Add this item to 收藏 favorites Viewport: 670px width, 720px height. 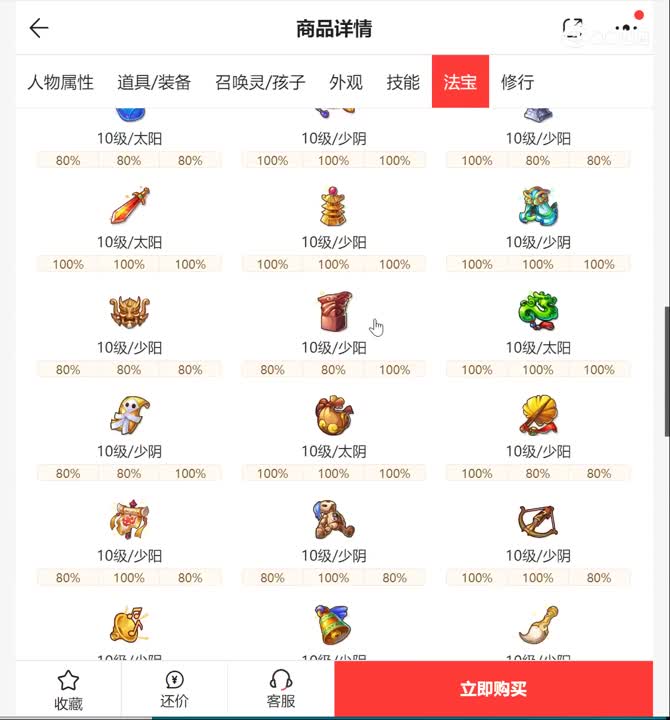tap(68, 690)
